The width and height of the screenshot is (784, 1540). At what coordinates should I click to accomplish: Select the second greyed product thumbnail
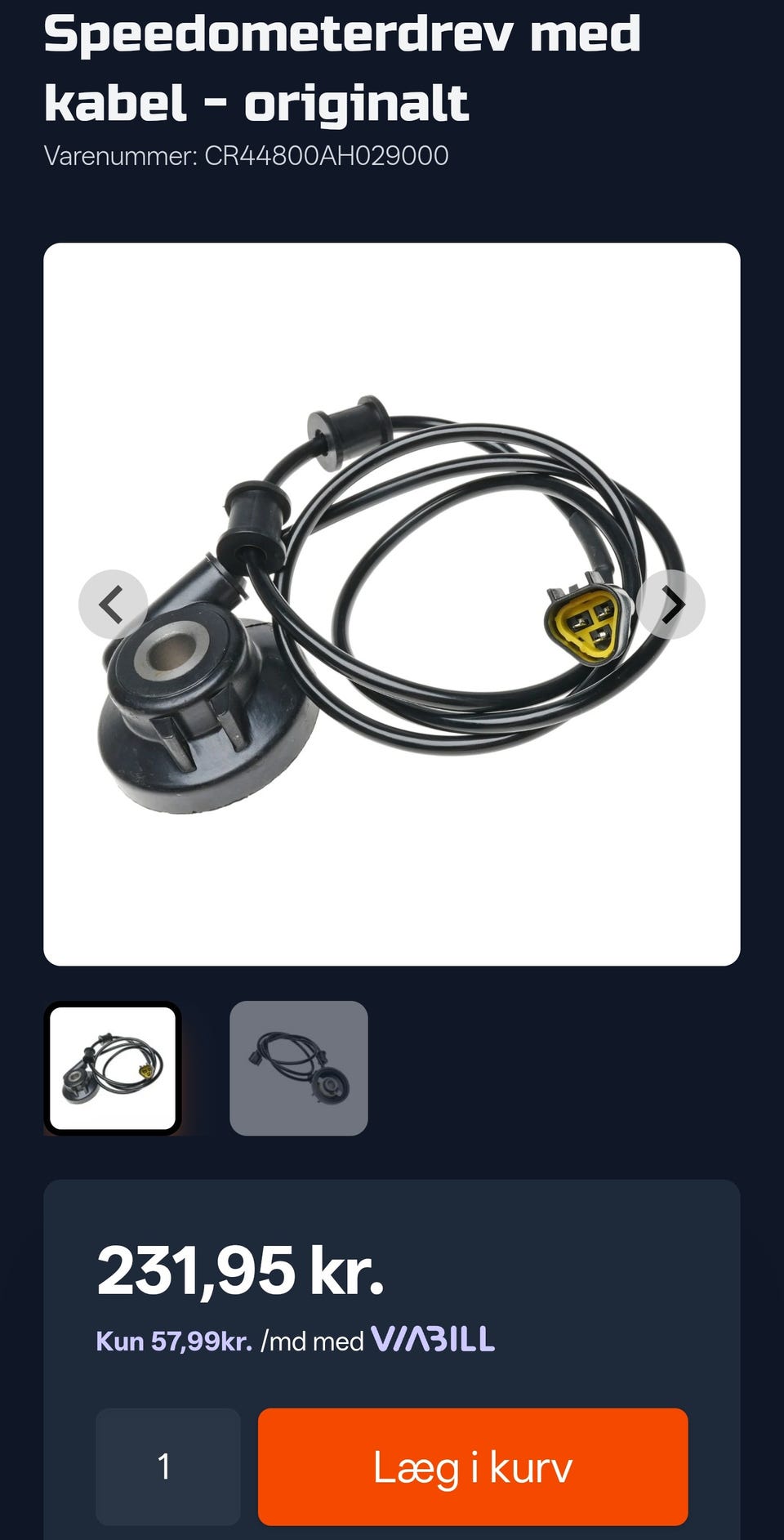(x=299, y=1068)
